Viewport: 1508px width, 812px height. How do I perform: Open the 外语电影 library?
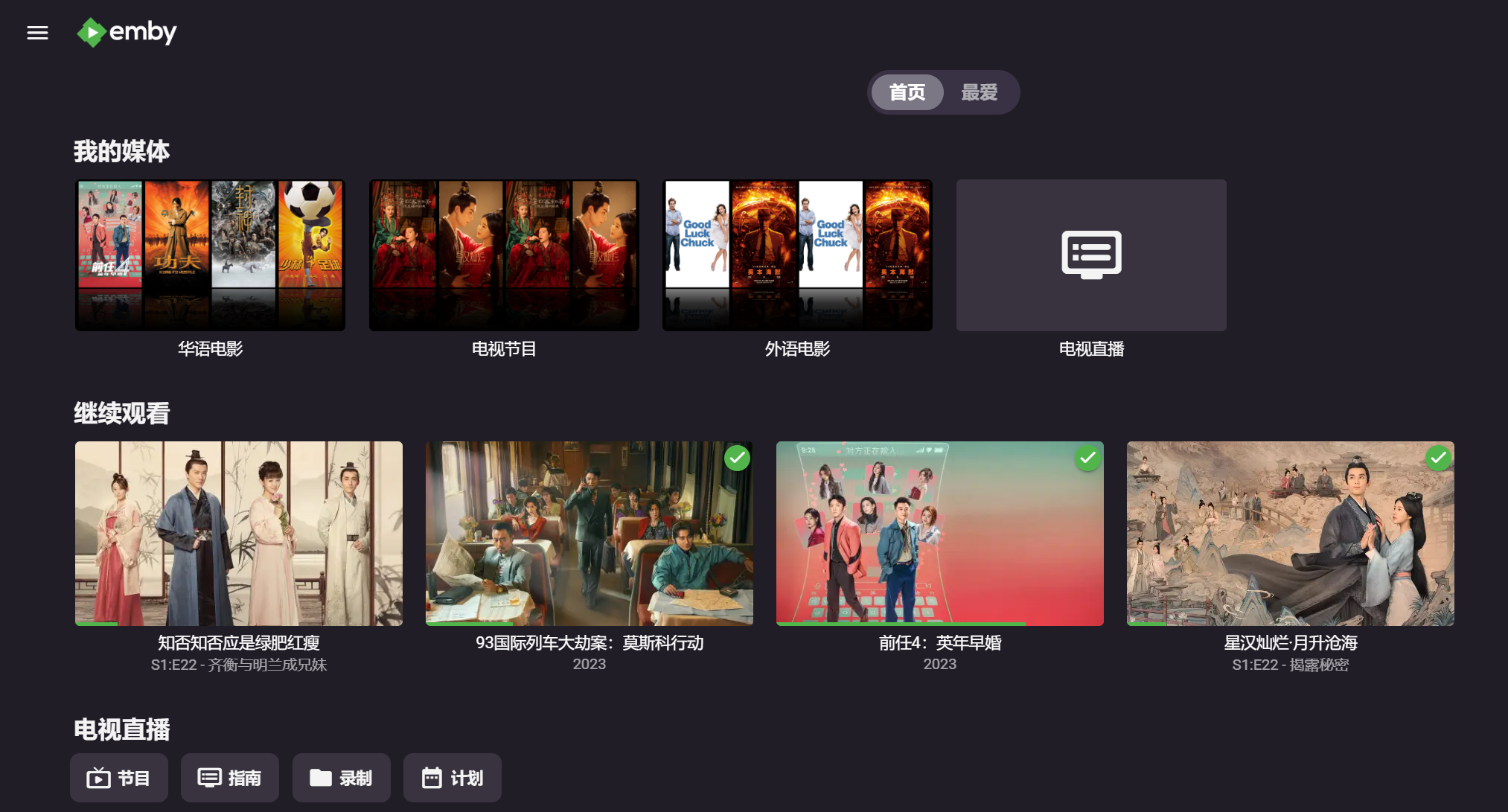click(x=797, y=255)
